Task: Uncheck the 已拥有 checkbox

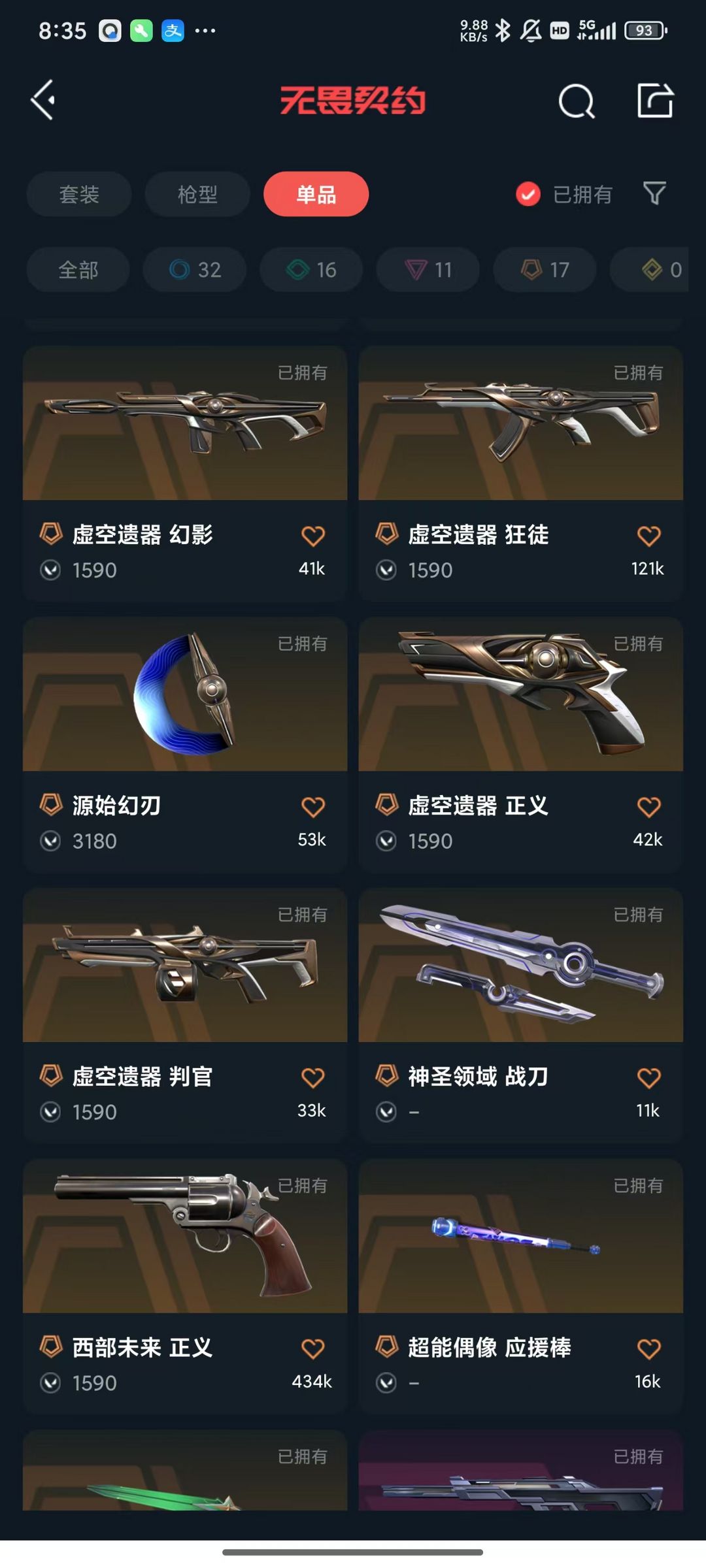Action: coord(528,194)
